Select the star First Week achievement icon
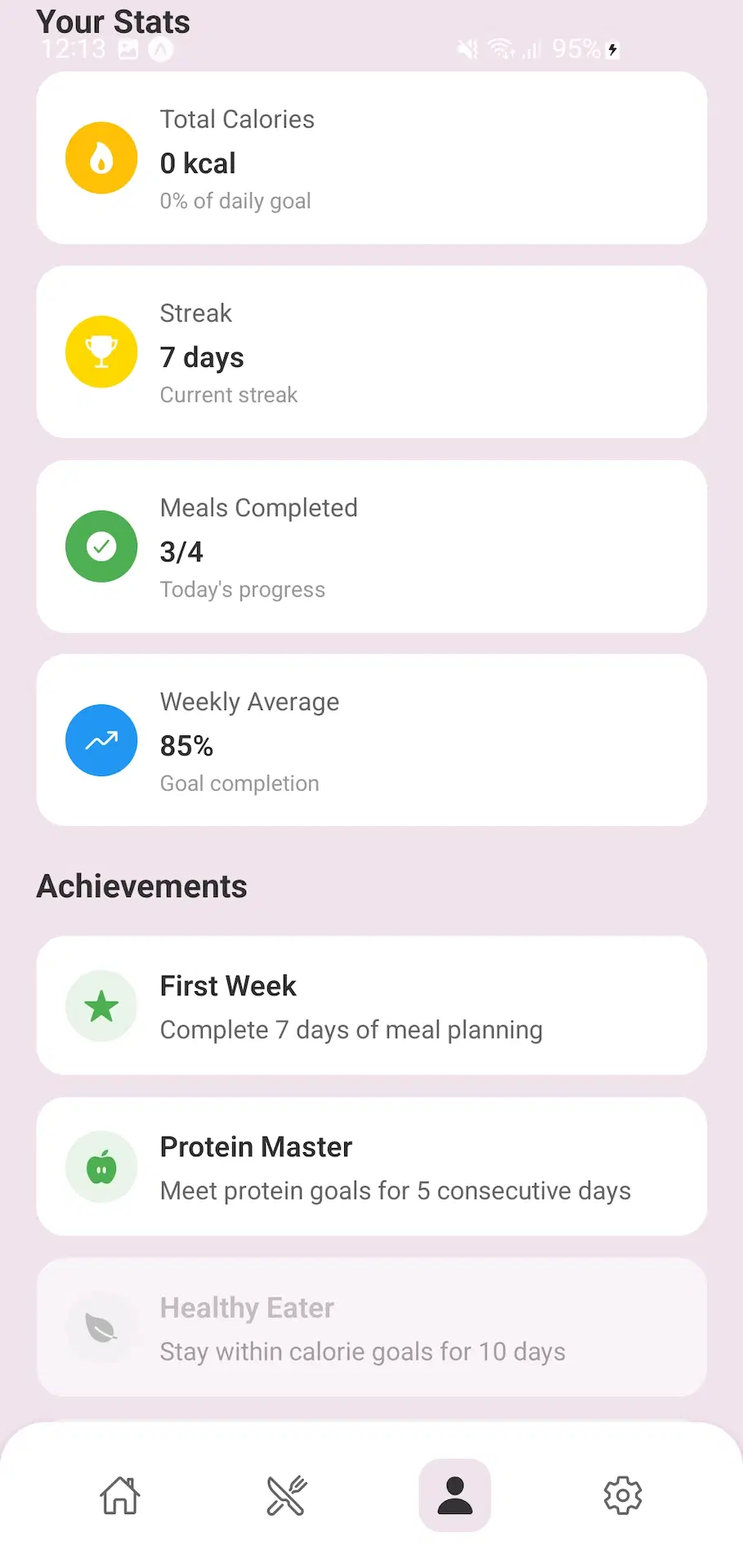 coord(101,1006)
